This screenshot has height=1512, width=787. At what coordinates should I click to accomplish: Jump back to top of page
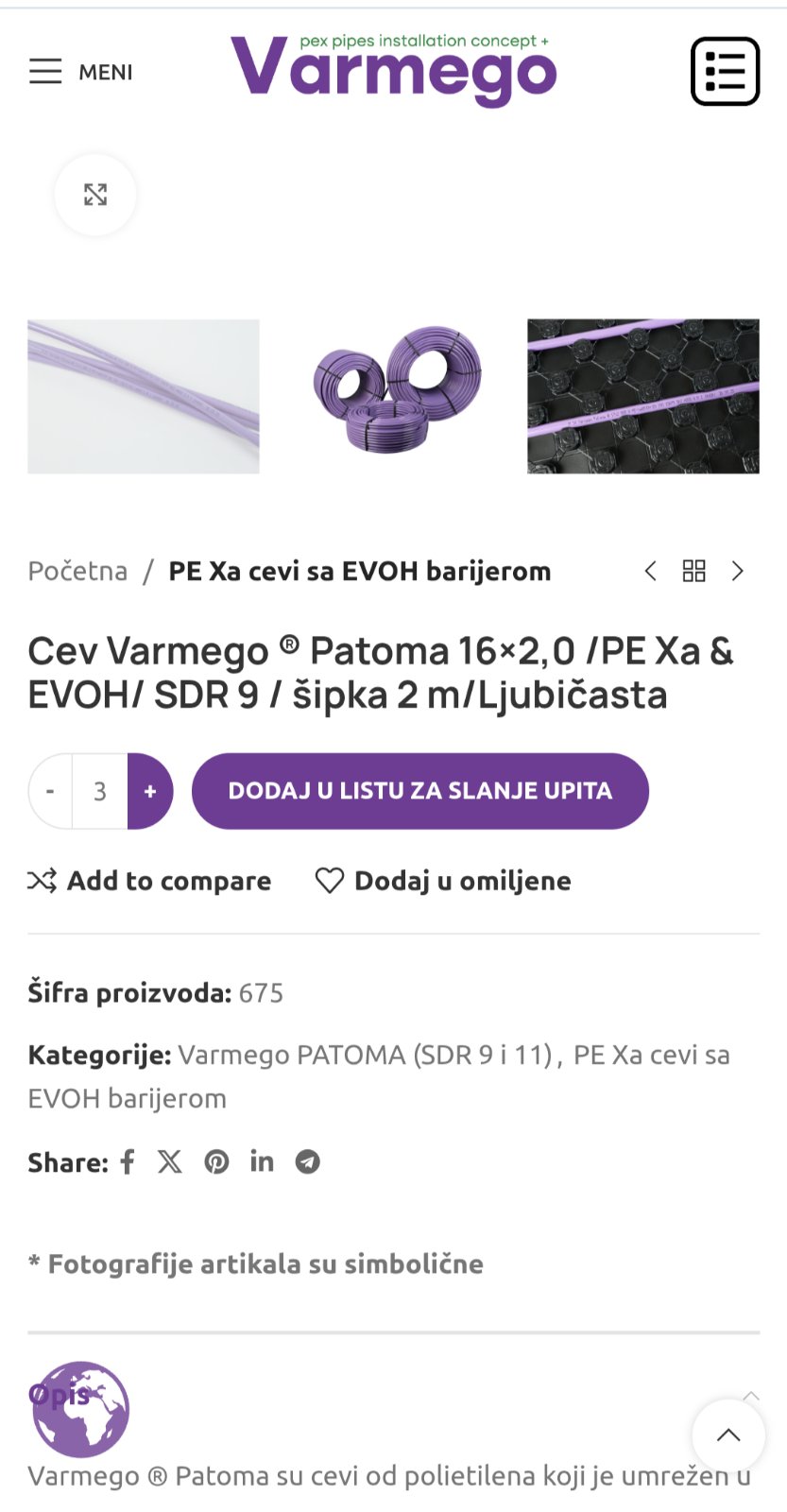[728, 1435]
